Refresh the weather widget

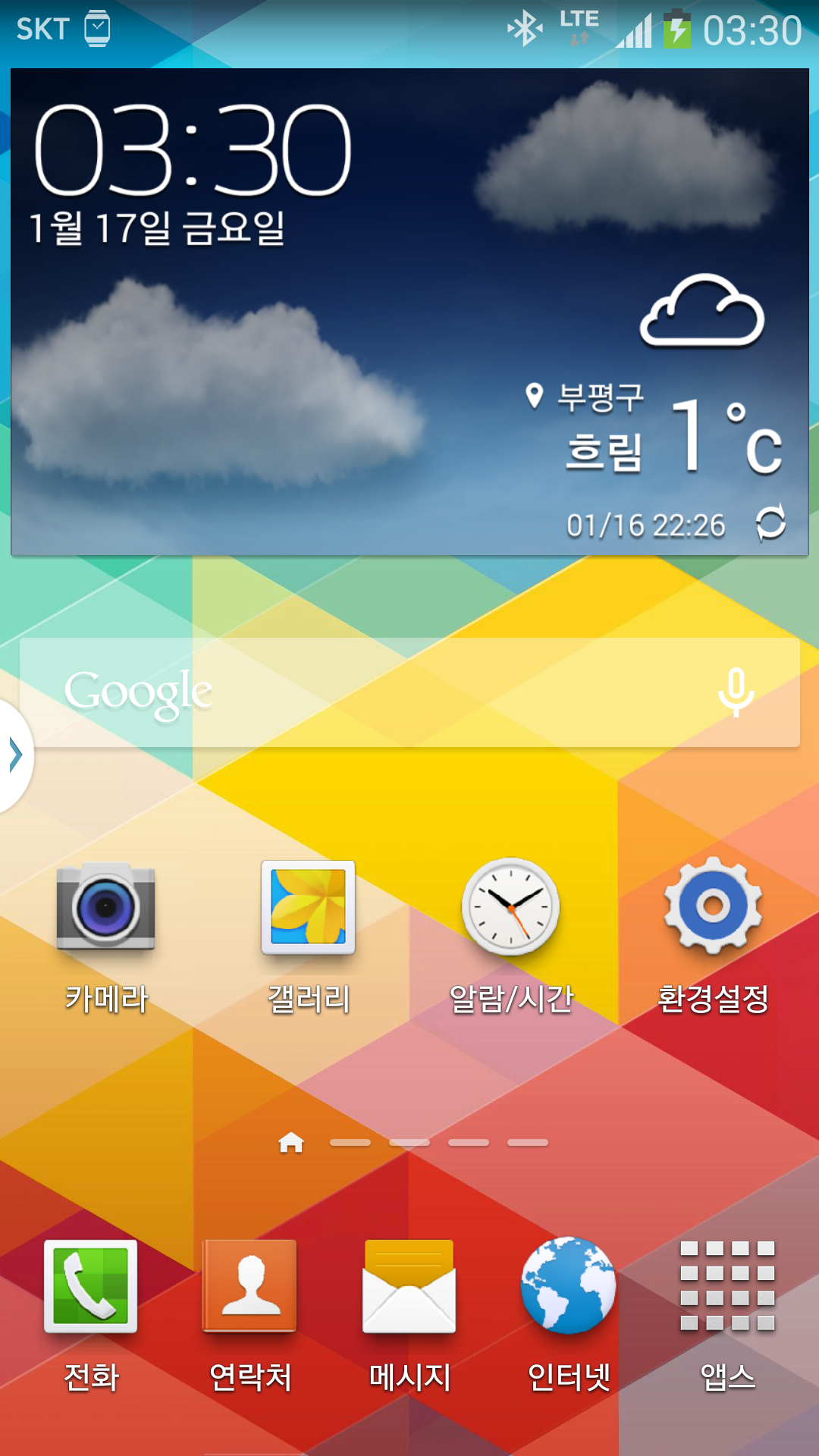(x=770, y=523)
